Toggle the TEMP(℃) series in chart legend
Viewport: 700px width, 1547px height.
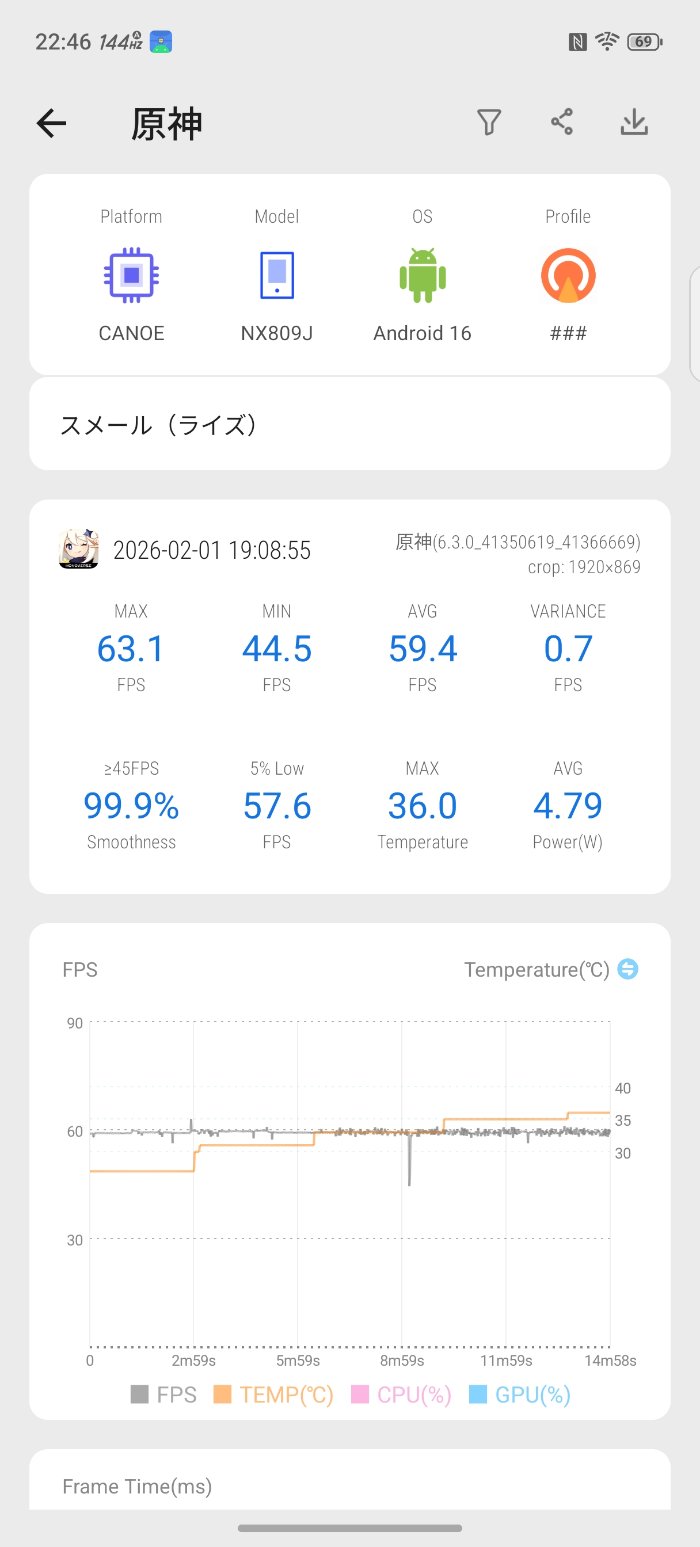coord(273,1395)
